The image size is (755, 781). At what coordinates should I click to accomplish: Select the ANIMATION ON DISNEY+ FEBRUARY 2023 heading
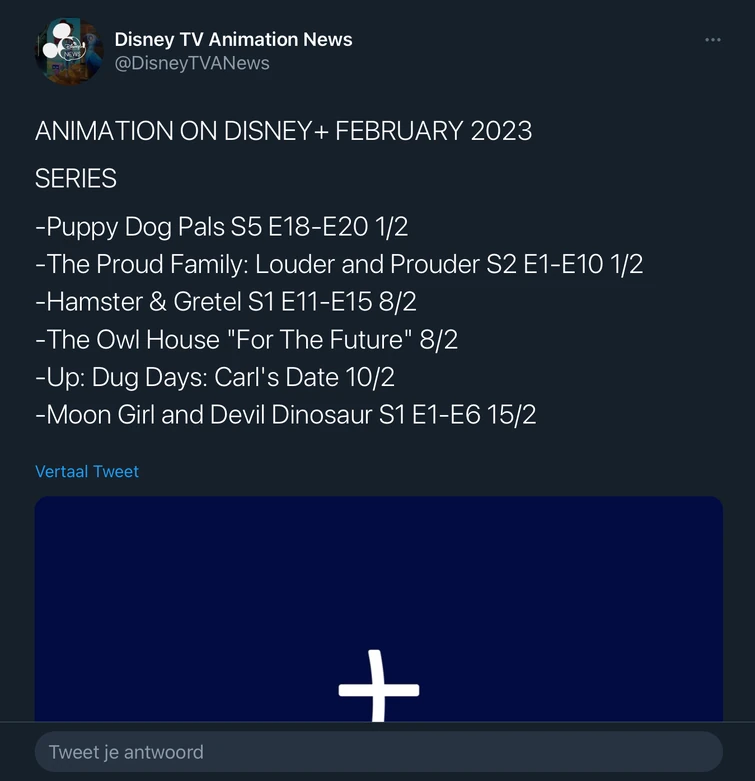(283, 131)
